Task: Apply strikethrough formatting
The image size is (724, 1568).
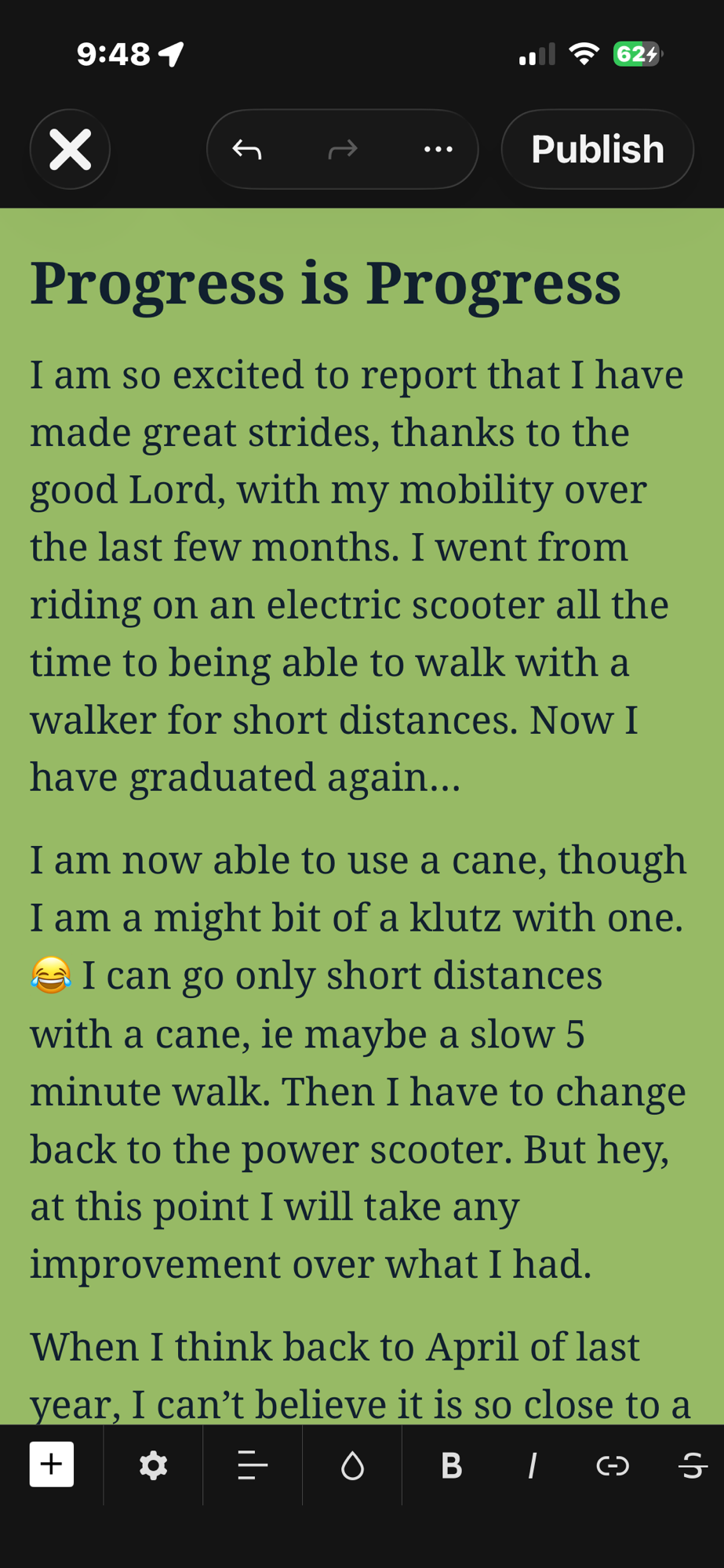Action: 692,1465
